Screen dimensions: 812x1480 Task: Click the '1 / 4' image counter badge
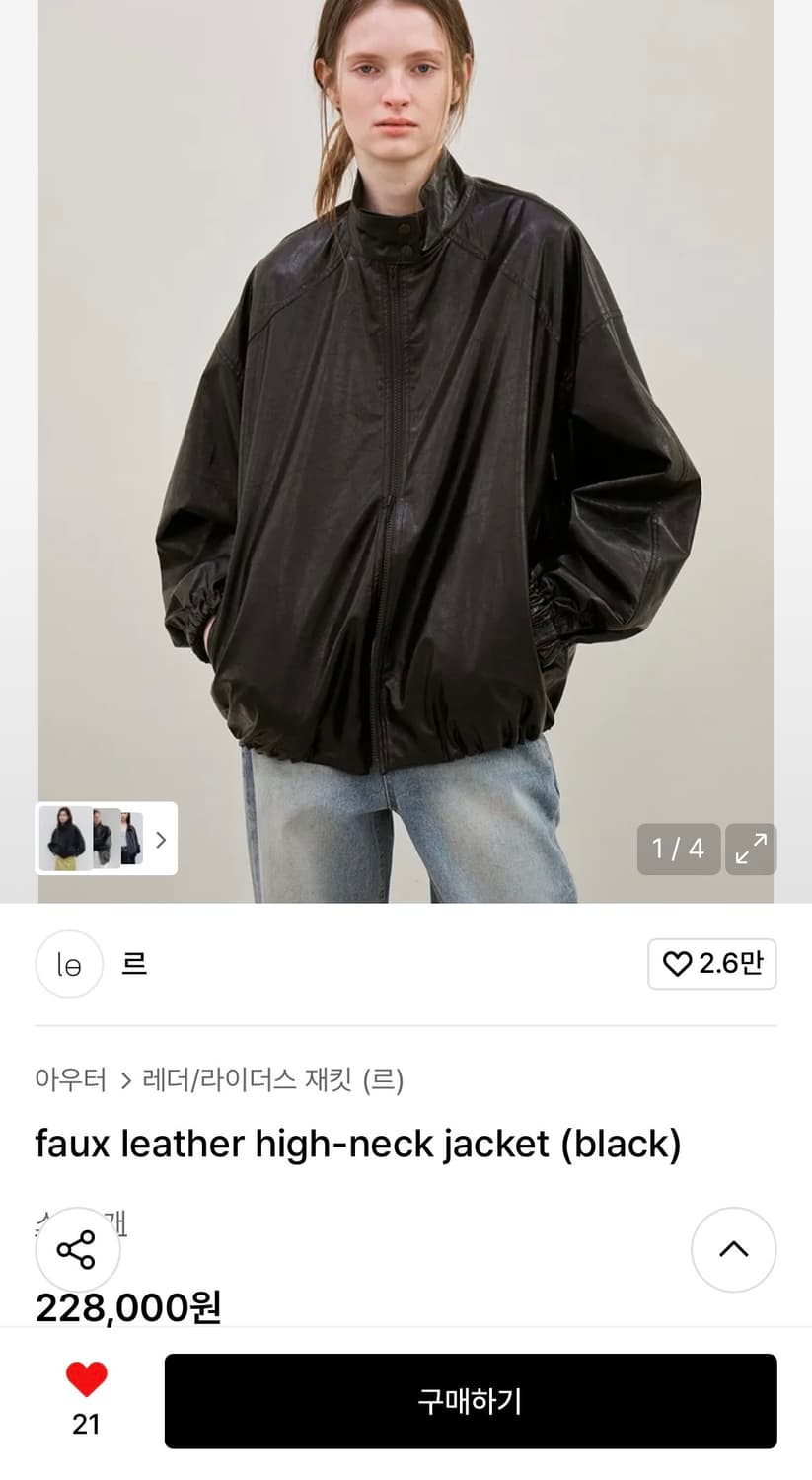point(679,849)
